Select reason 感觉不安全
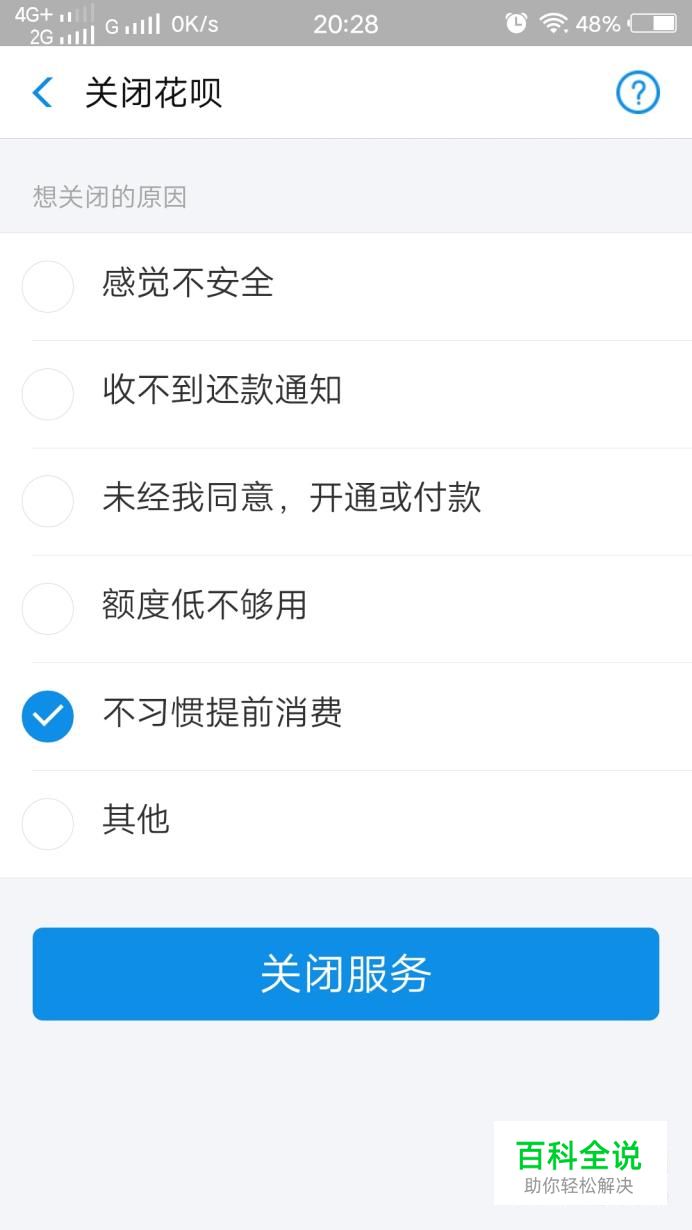The width and height of the screenshot is (692, 1230). [346, 286]
